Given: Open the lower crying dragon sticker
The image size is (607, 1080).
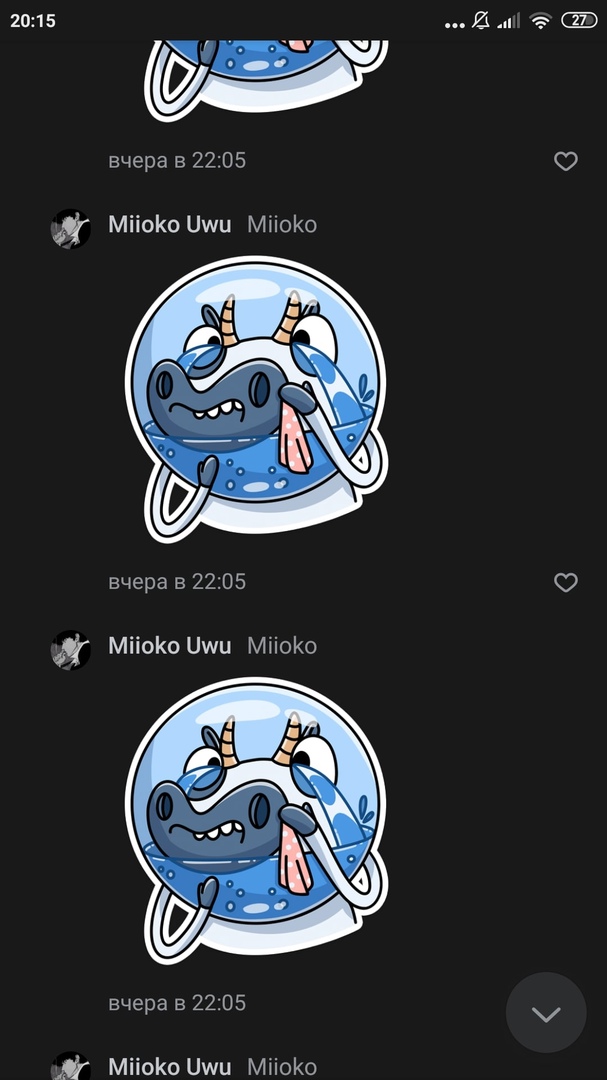Looking at the screenshot, I should pos(255,820).
